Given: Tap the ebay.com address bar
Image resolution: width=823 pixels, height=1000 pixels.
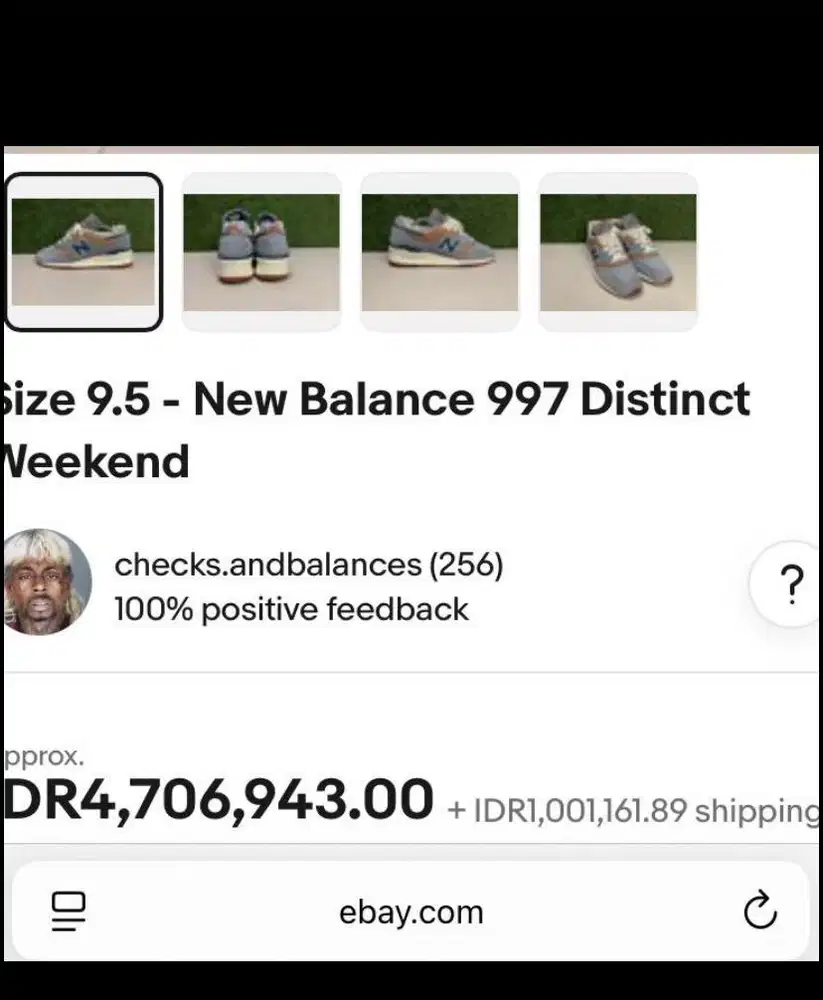Looking at the screenshot, I should coord(411,911).
